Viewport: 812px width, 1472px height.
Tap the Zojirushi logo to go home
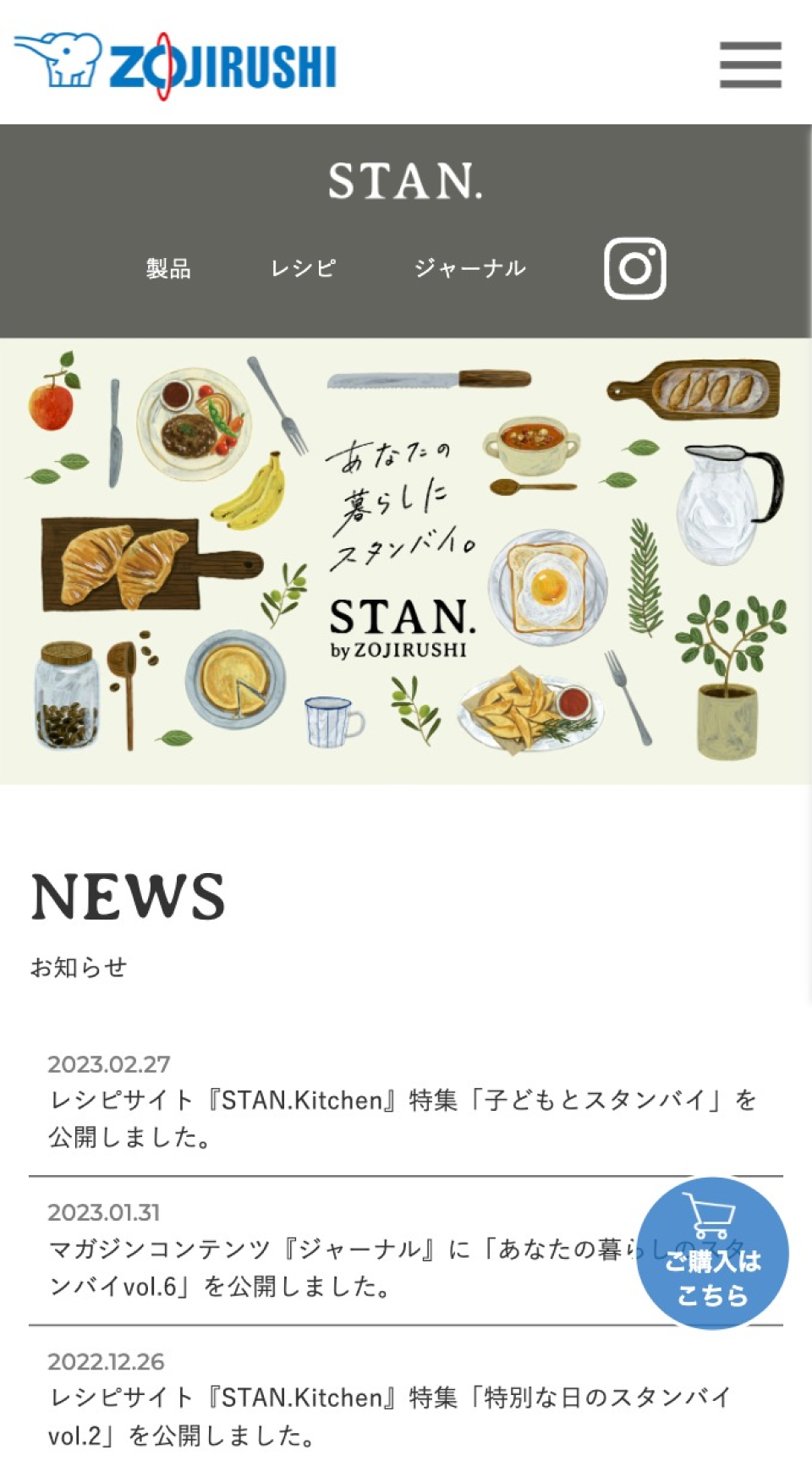tap(176, 64)
